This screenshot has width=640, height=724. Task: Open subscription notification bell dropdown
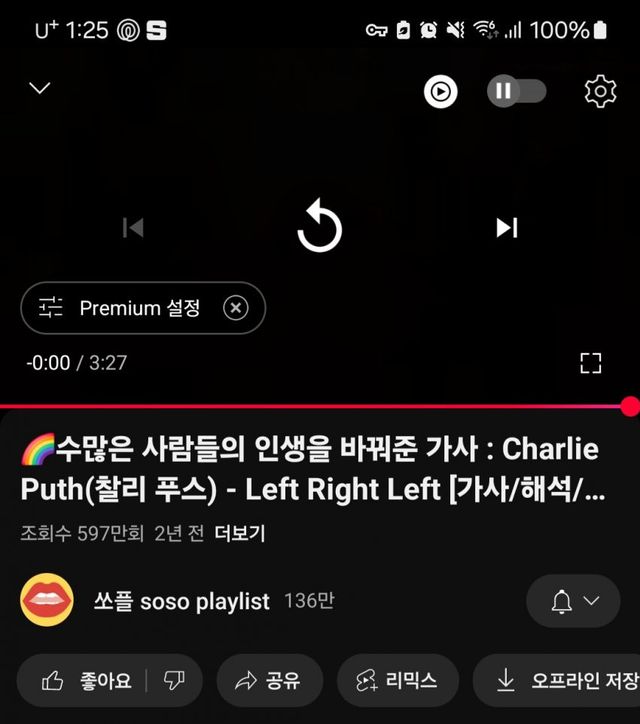coord(574,601)
